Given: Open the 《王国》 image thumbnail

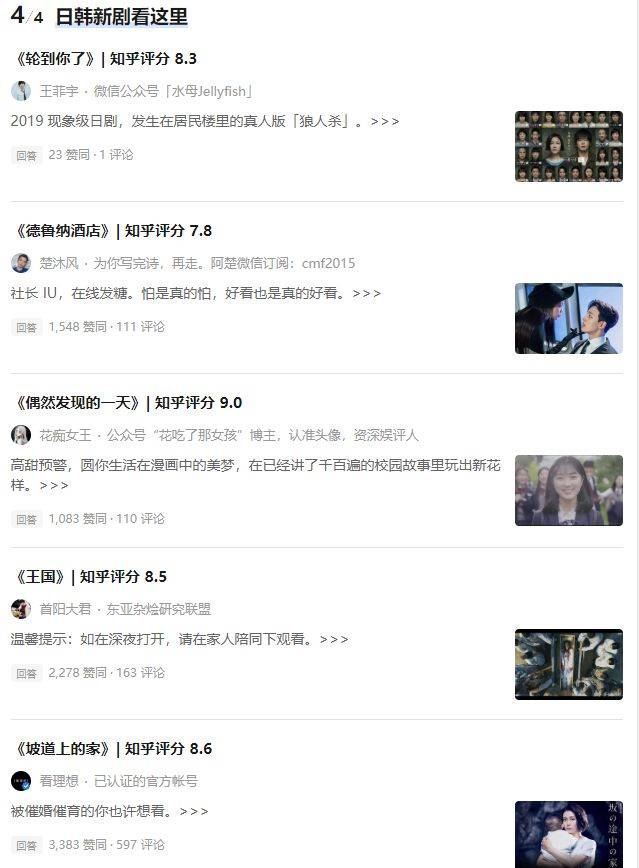Looking at the screenshot, I should [x=568, y=664].
